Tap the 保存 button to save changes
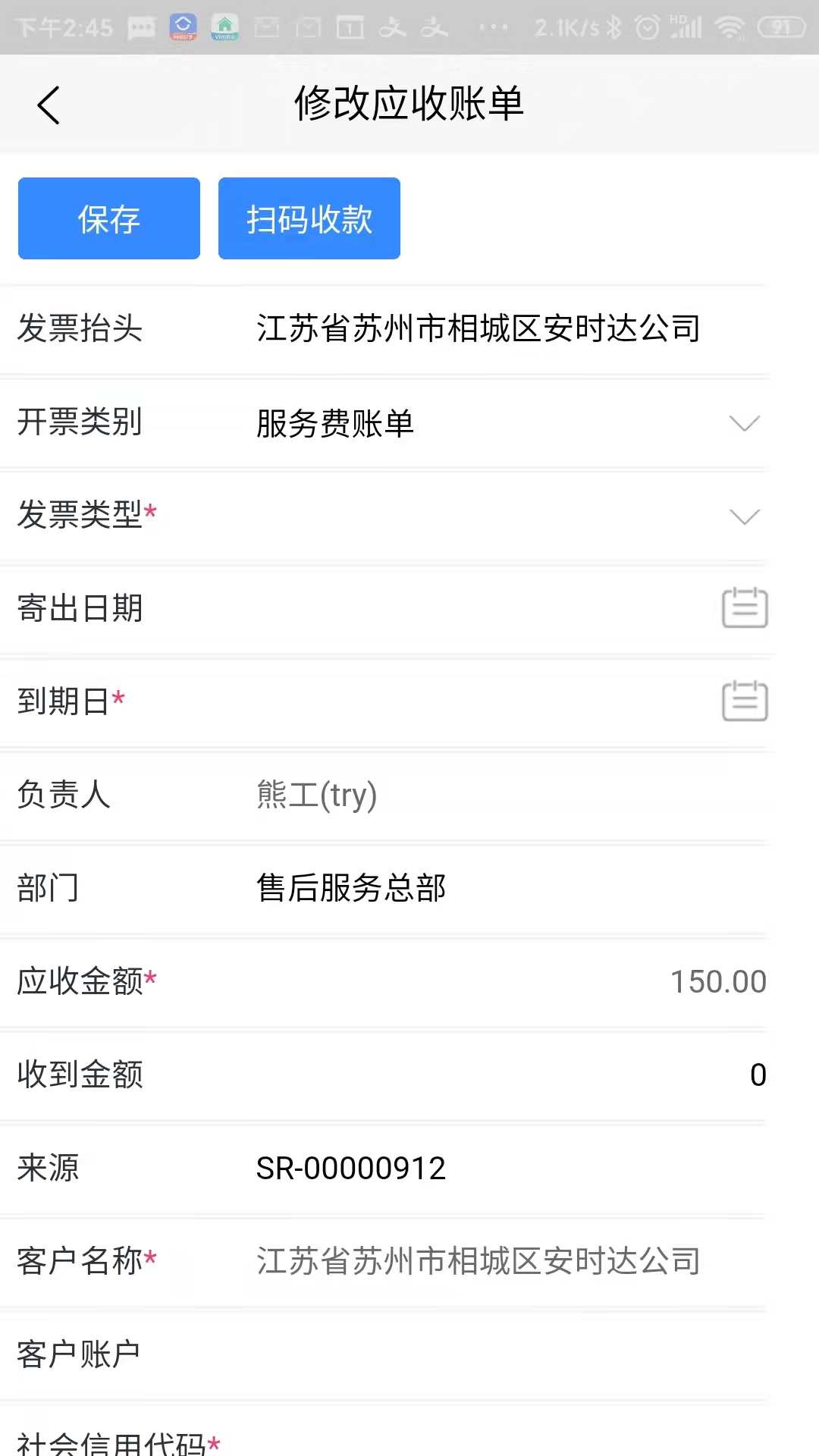The height and width of the screenshot is (1456, 819). point(108,218)
